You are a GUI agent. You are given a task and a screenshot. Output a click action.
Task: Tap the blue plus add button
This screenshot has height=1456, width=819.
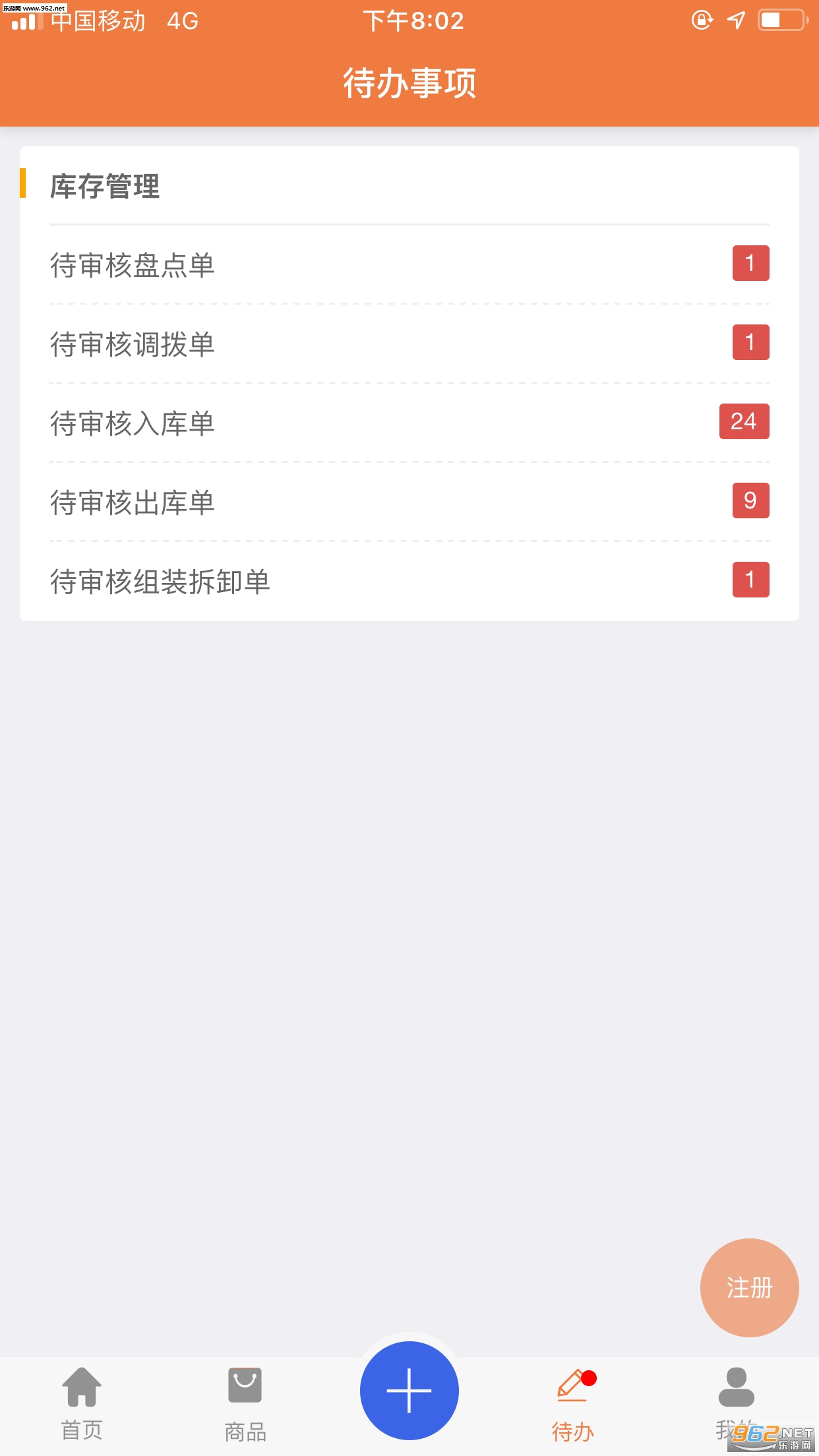tap(409, 1390)
